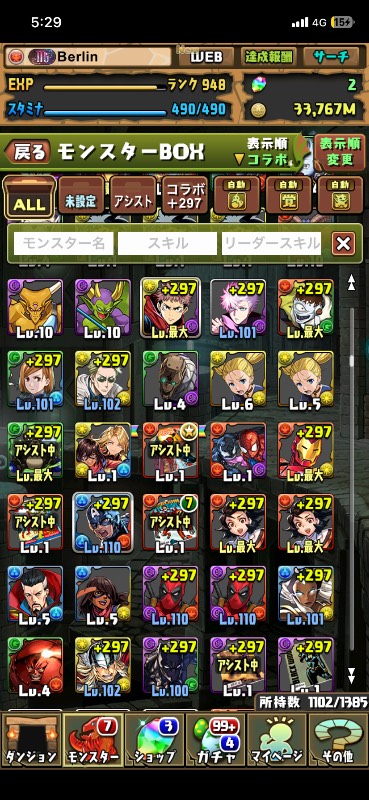Open the サーチ search button

click(332, 57)
